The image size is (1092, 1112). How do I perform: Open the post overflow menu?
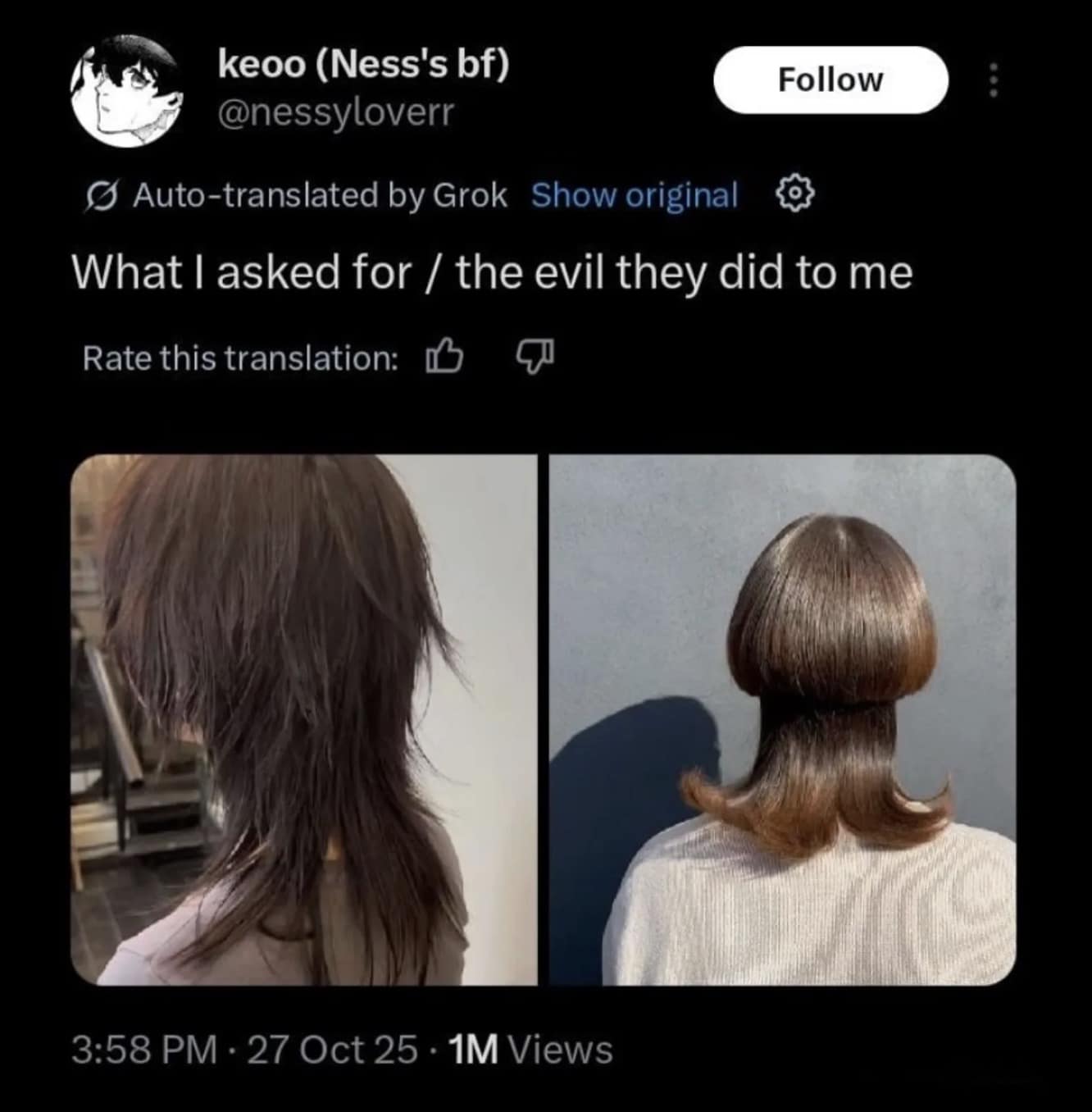(x=994, y=80)
